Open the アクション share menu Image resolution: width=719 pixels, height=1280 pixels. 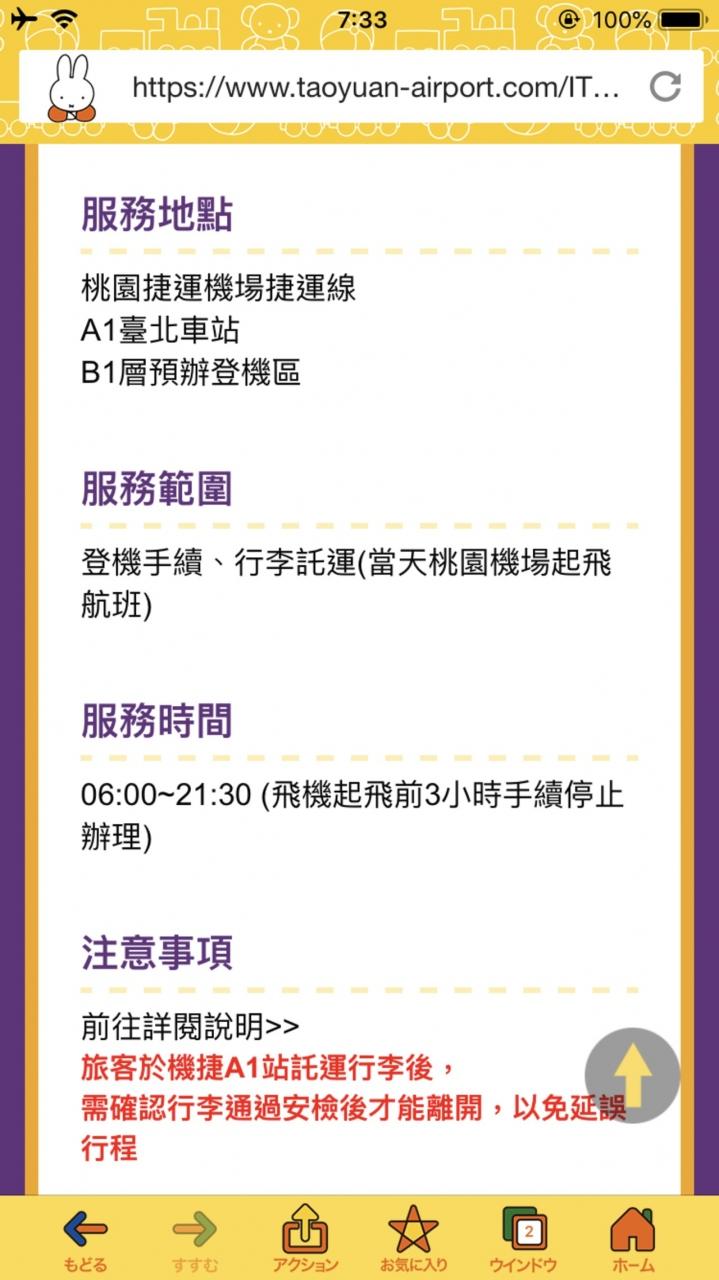(x=305, y=1238)
